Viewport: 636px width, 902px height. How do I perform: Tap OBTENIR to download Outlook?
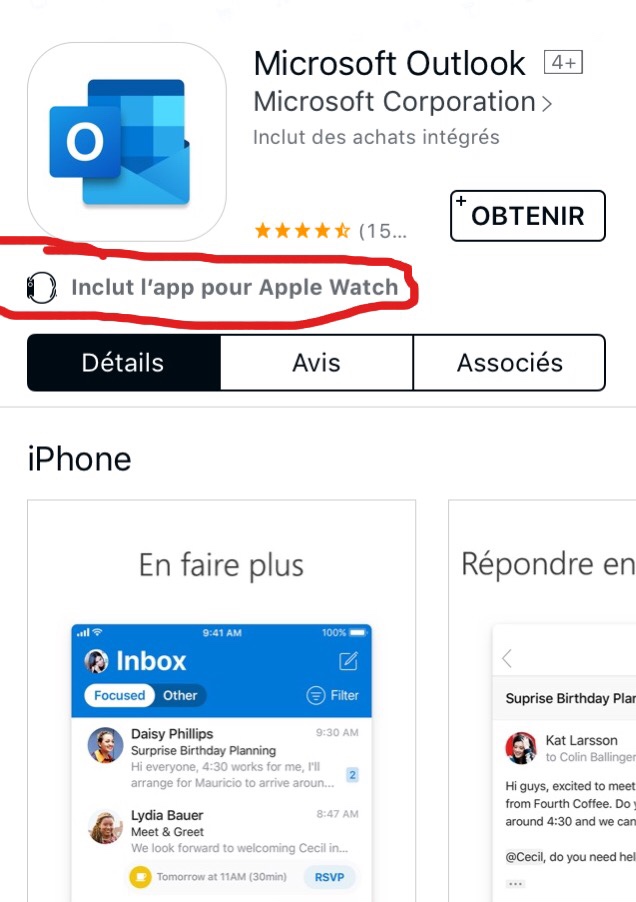pyautogui.click(x=527, y=216)
